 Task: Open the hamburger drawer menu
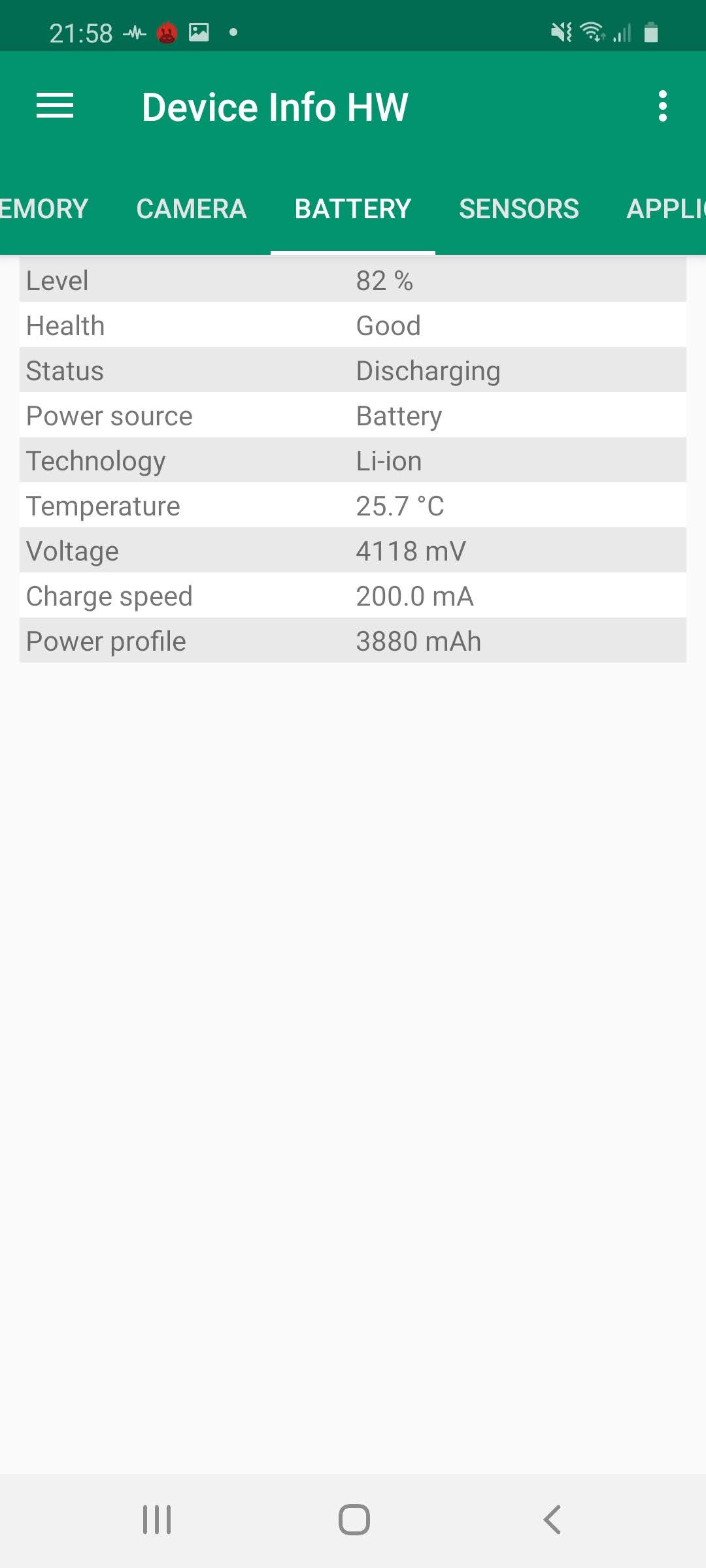(x=55, y=106)
